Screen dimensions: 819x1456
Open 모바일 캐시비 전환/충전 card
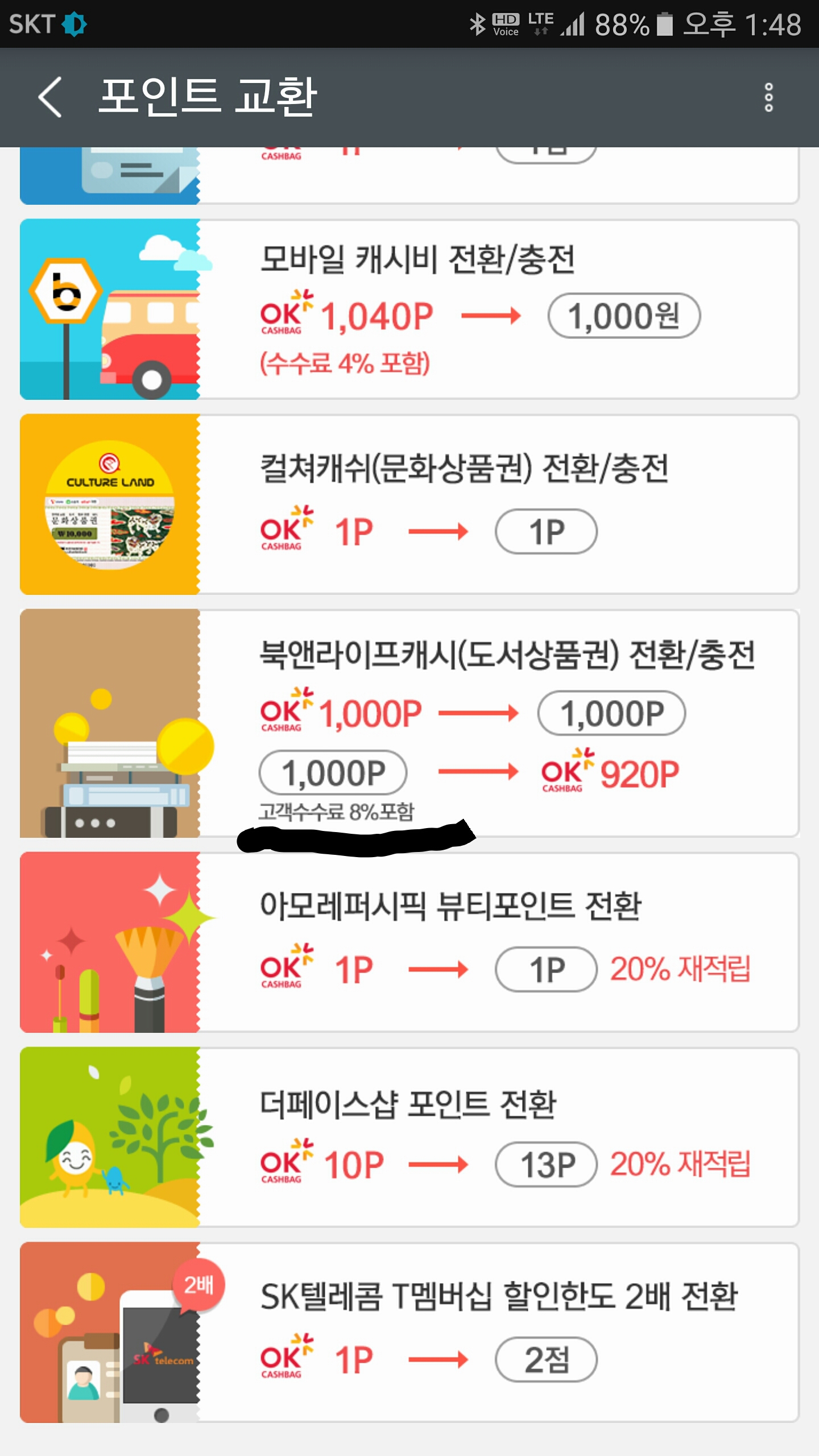(x=409, y=309)
